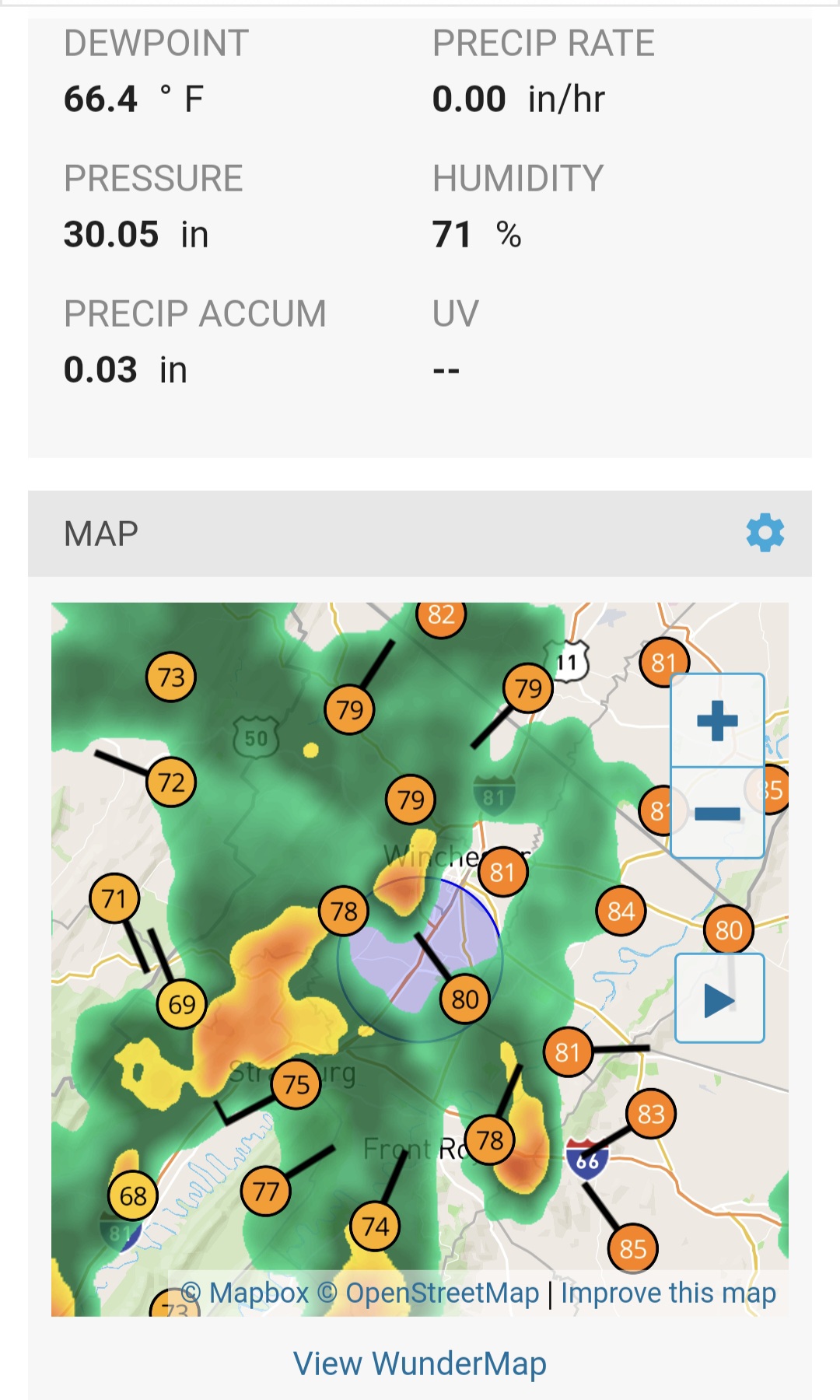This screenshot has width=840, height=1400.
Task: Select the weather station showing 72
Action: [x=171, y=782]
